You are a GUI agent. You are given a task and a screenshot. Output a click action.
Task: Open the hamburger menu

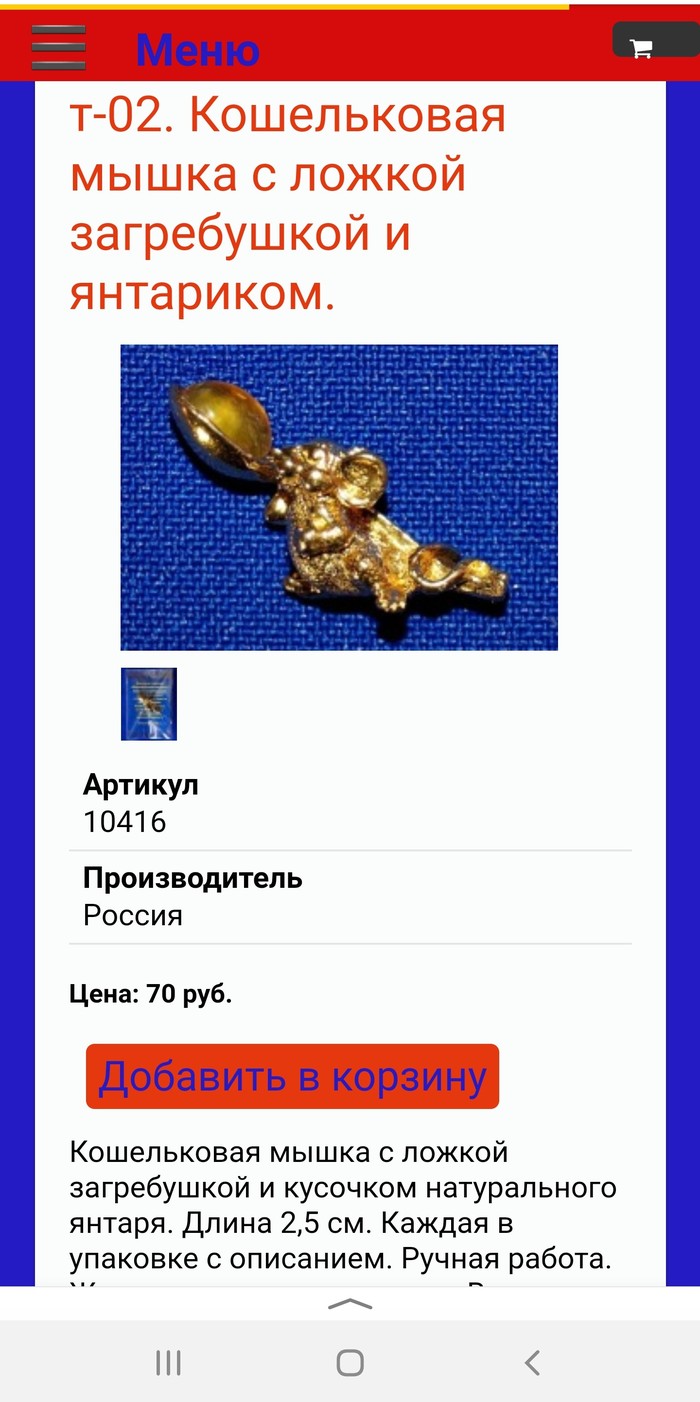click(58, 46)
